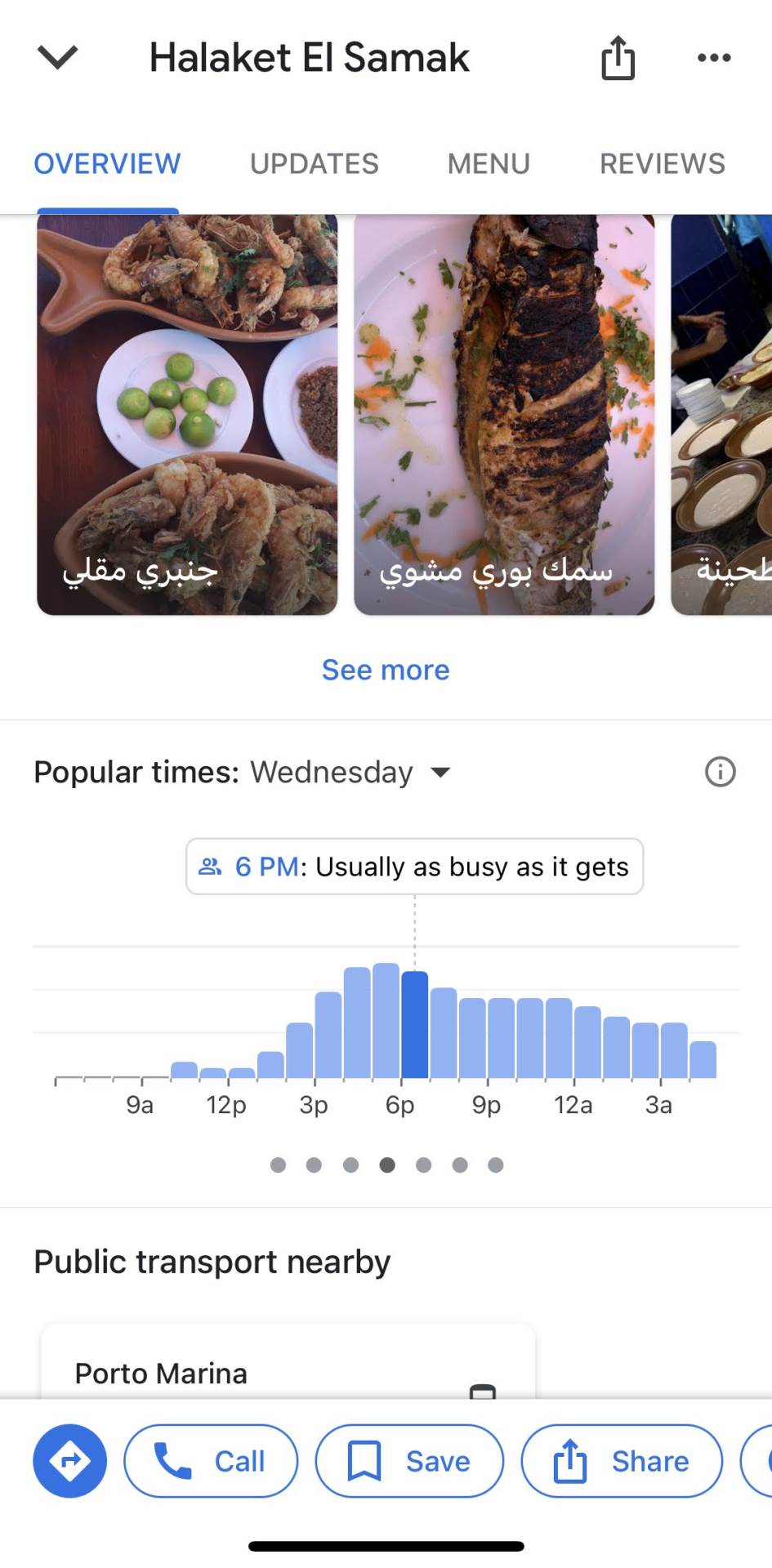Open the grilled mullet fish photo
Image resolution: width=772 pixels, height=1568 pixels.
click(504, 412)
